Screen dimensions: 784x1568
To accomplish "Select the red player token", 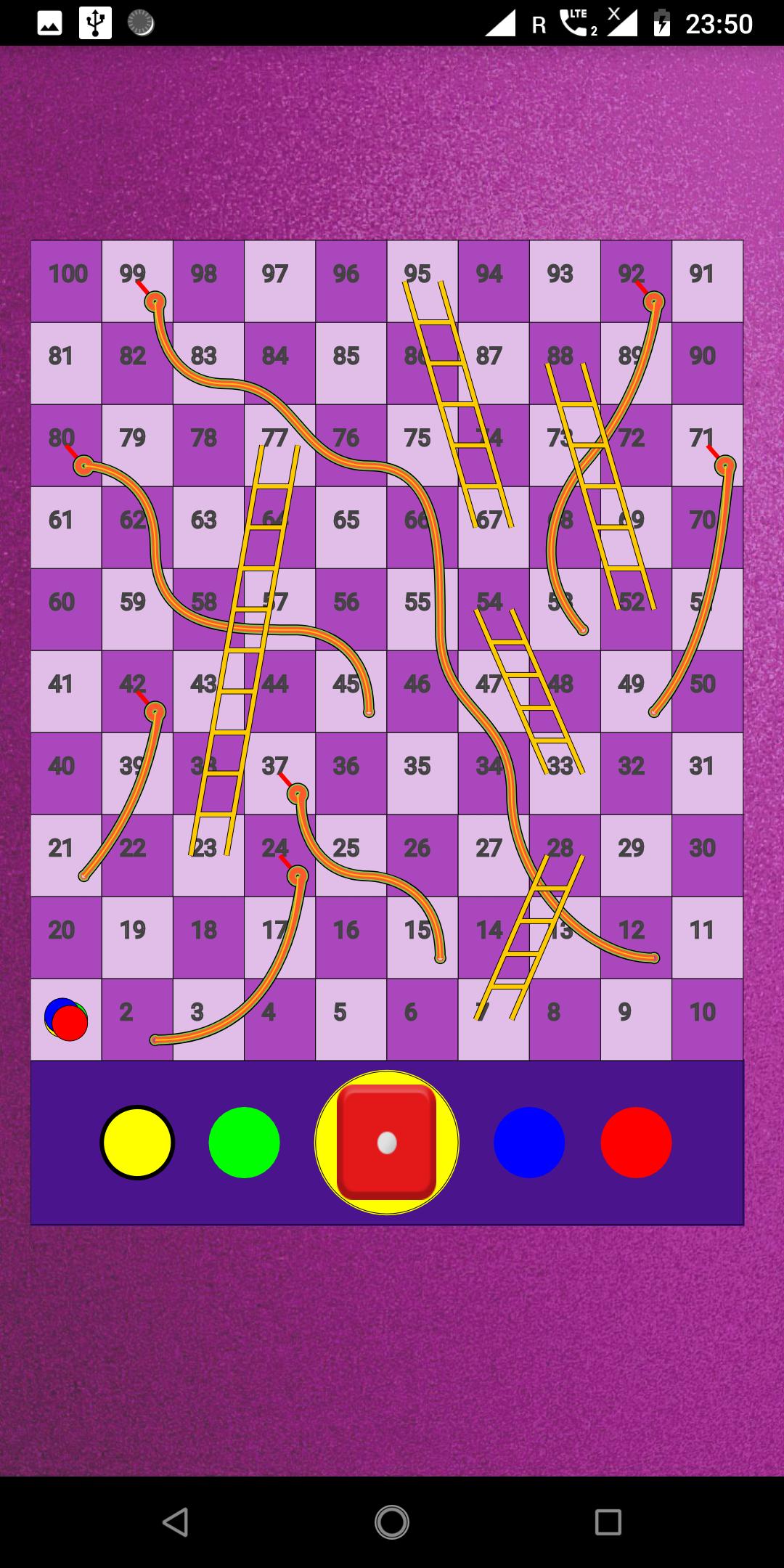I will point(634,1141).
